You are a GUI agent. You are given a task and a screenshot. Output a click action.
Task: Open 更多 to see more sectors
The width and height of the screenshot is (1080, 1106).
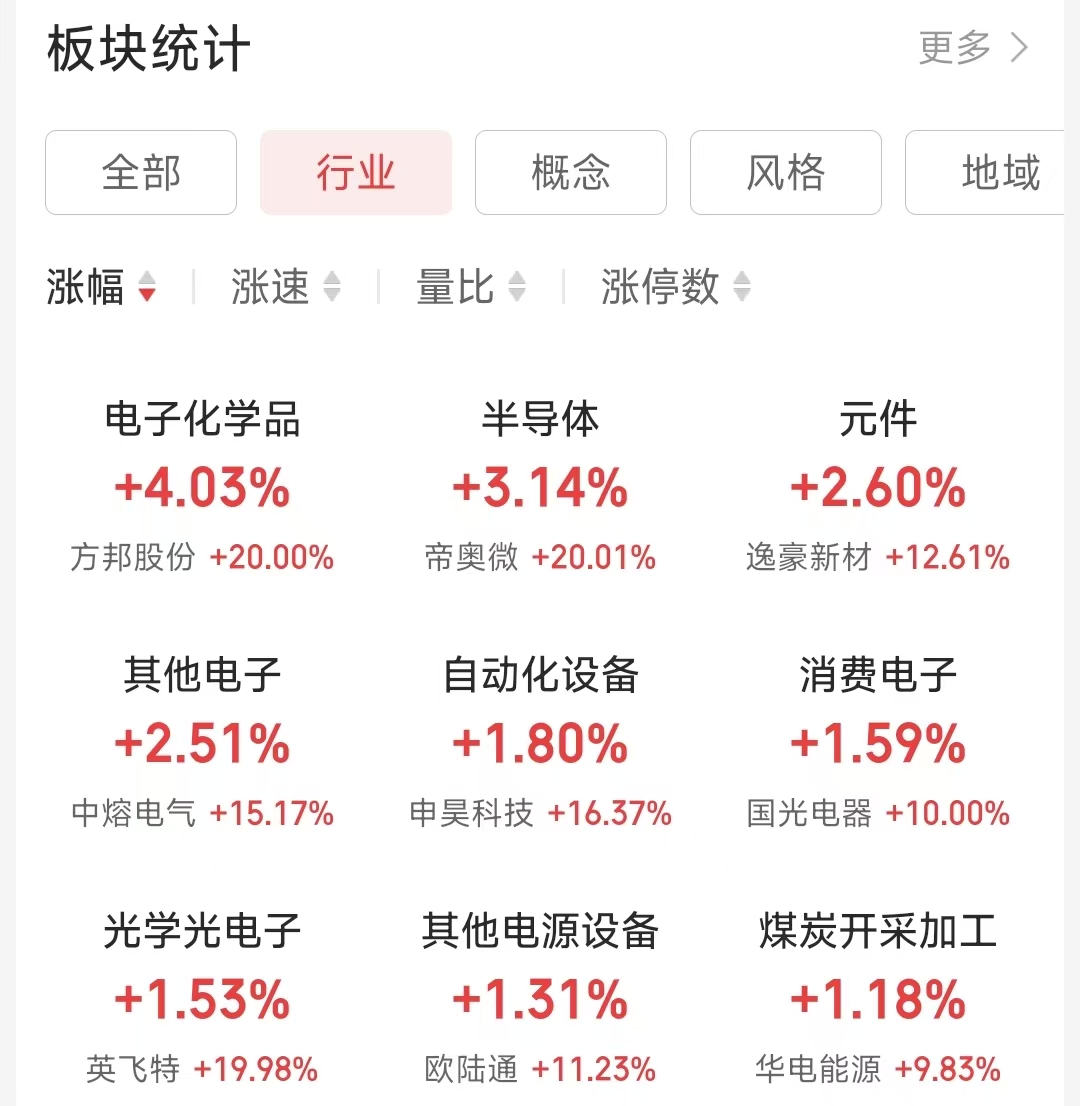pyautogui.click(x=973, y=48)
